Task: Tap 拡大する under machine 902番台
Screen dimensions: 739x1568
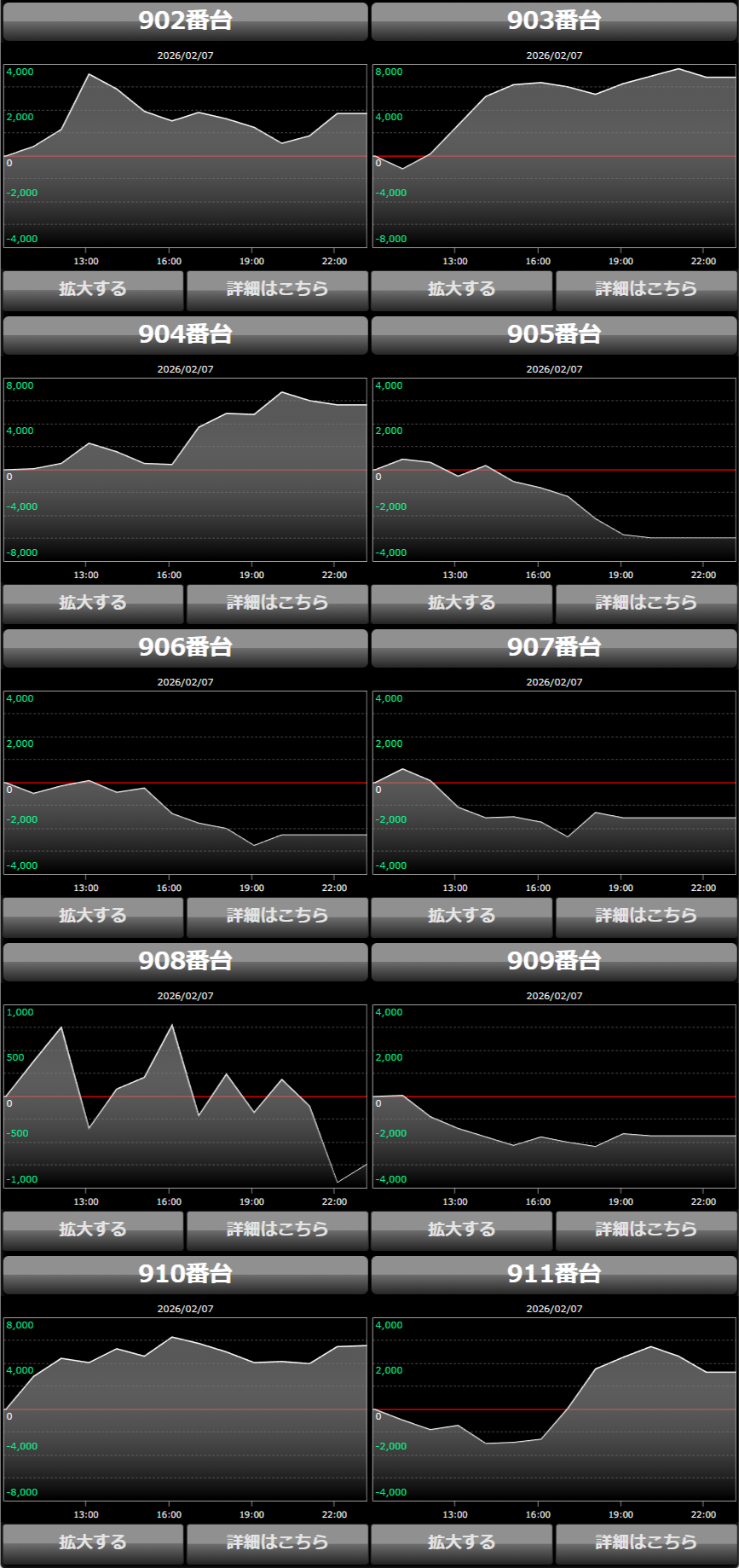Action: (93, 289)
